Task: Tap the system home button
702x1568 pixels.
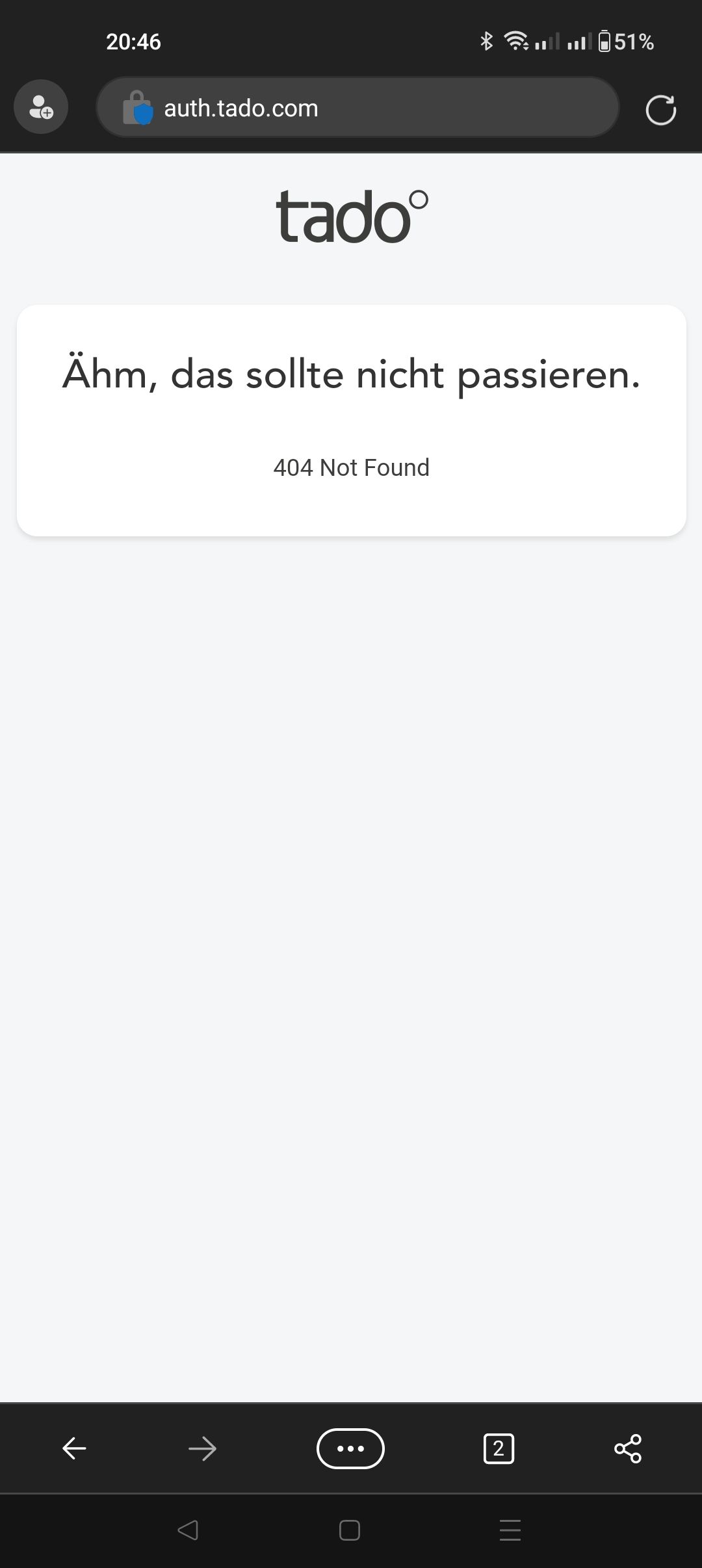Action: (350, 1530)
